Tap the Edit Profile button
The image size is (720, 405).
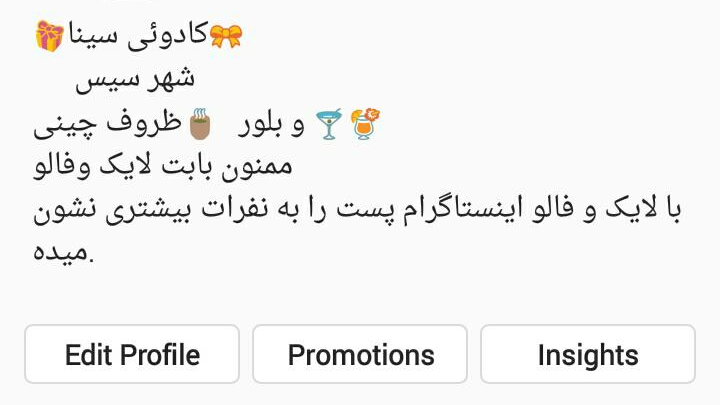[132, 355]
